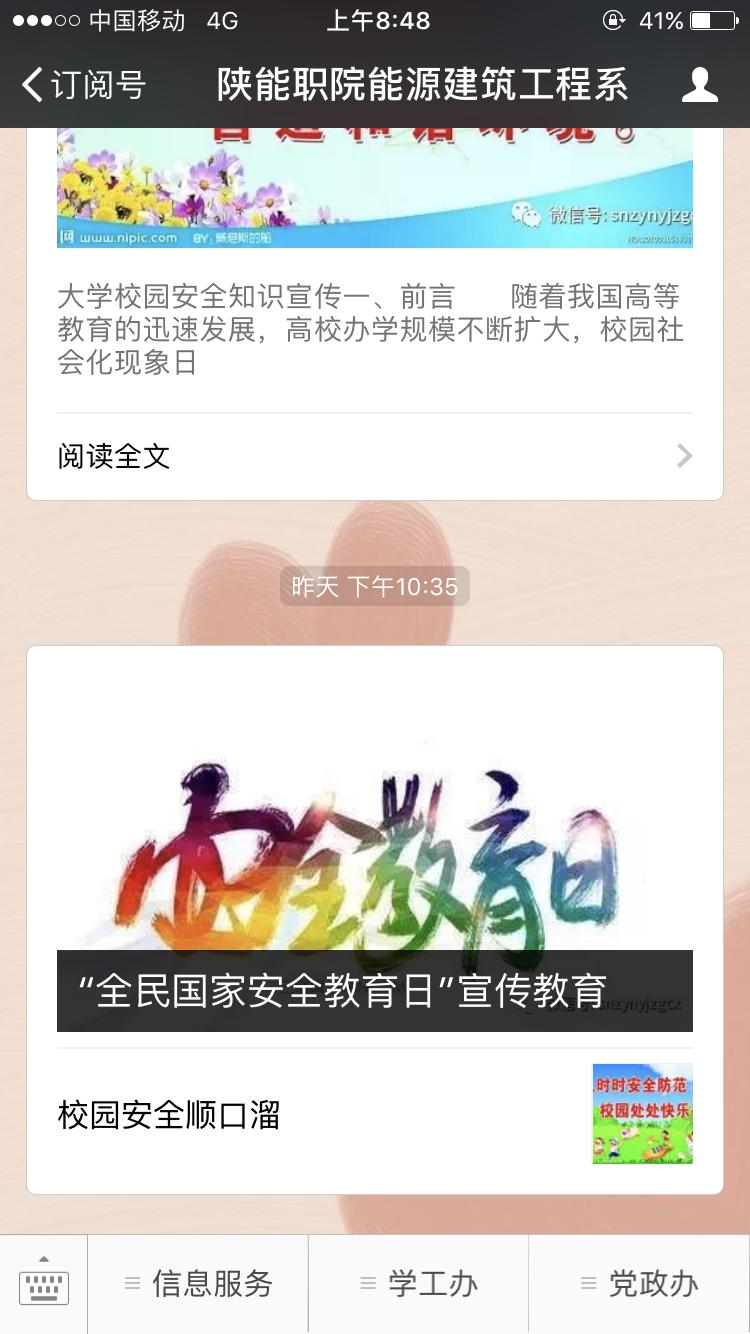Viewport: 750px width, 1334px height.
Task: Expand the 党政办 menu
Action: pos(639,1284)
